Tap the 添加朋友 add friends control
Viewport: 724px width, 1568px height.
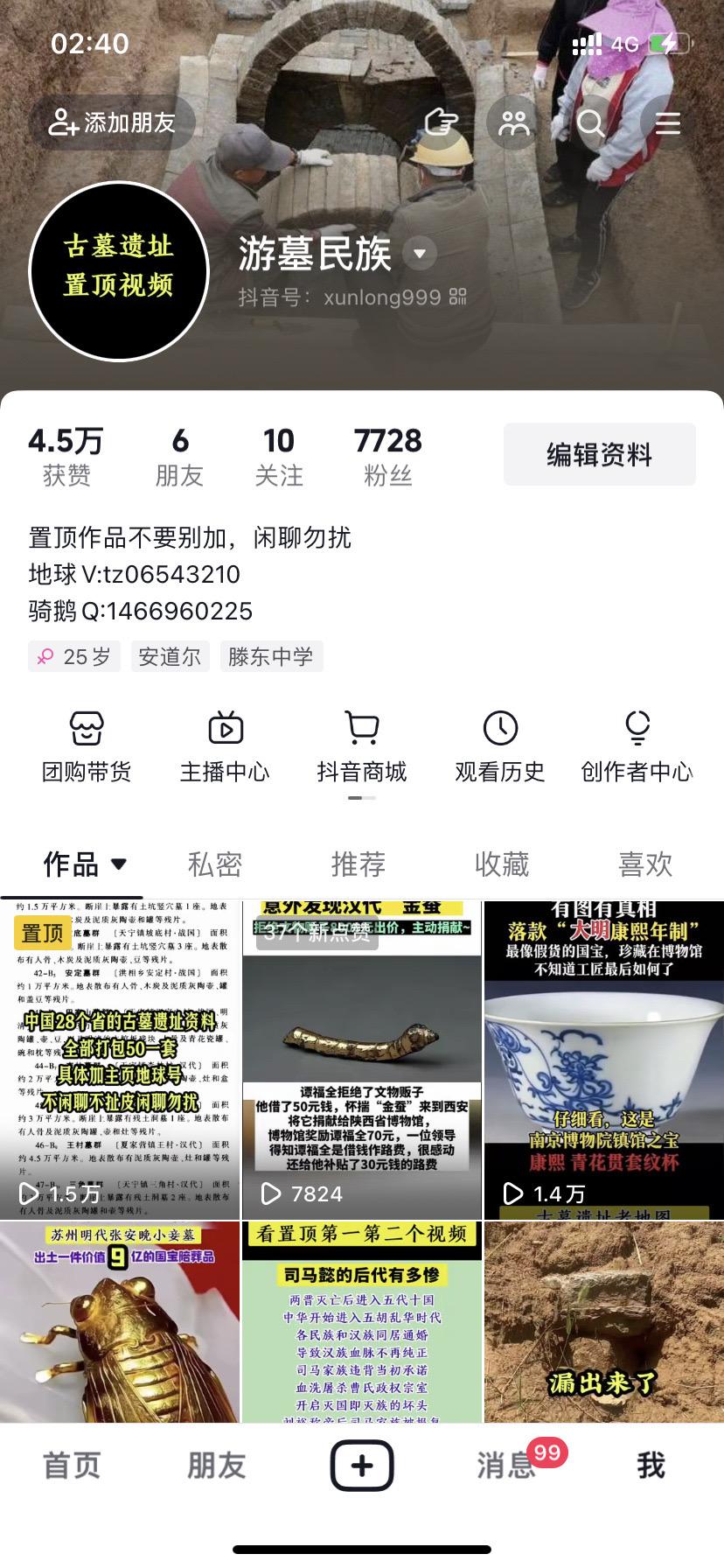(110, 123)
